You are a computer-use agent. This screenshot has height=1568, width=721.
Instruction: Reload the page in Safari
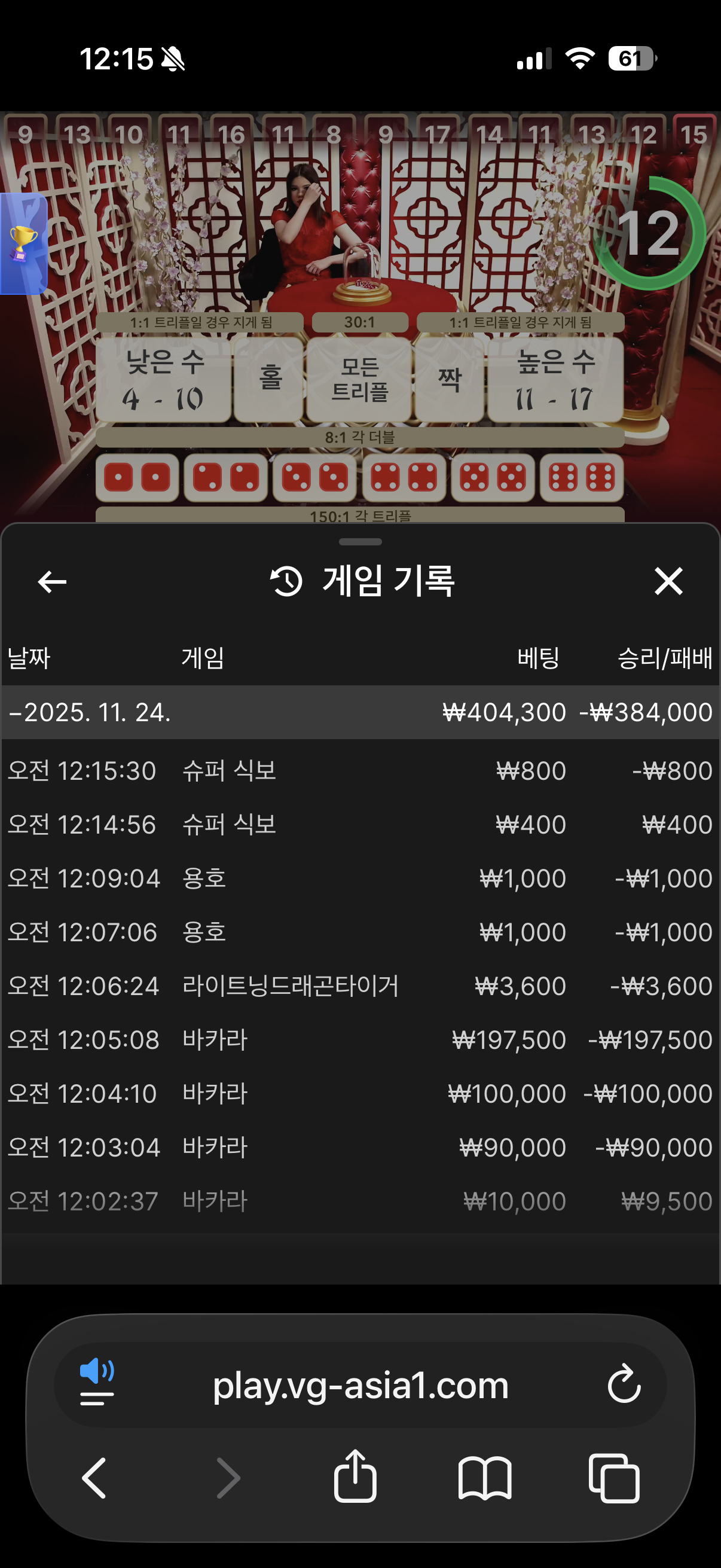click(624, 1385)
